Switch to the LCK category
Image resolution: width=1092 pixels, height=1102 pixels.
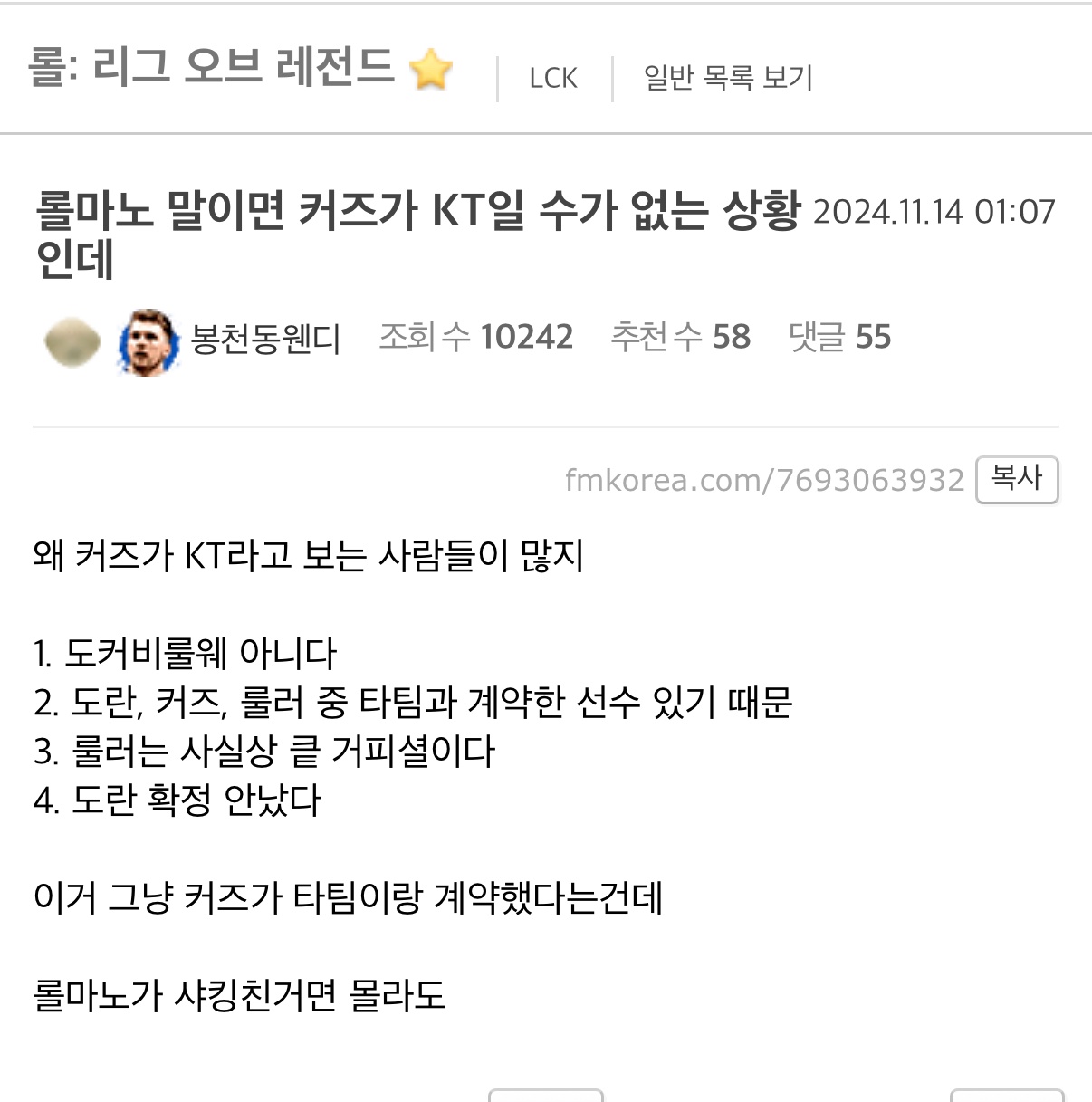[552, 79]
